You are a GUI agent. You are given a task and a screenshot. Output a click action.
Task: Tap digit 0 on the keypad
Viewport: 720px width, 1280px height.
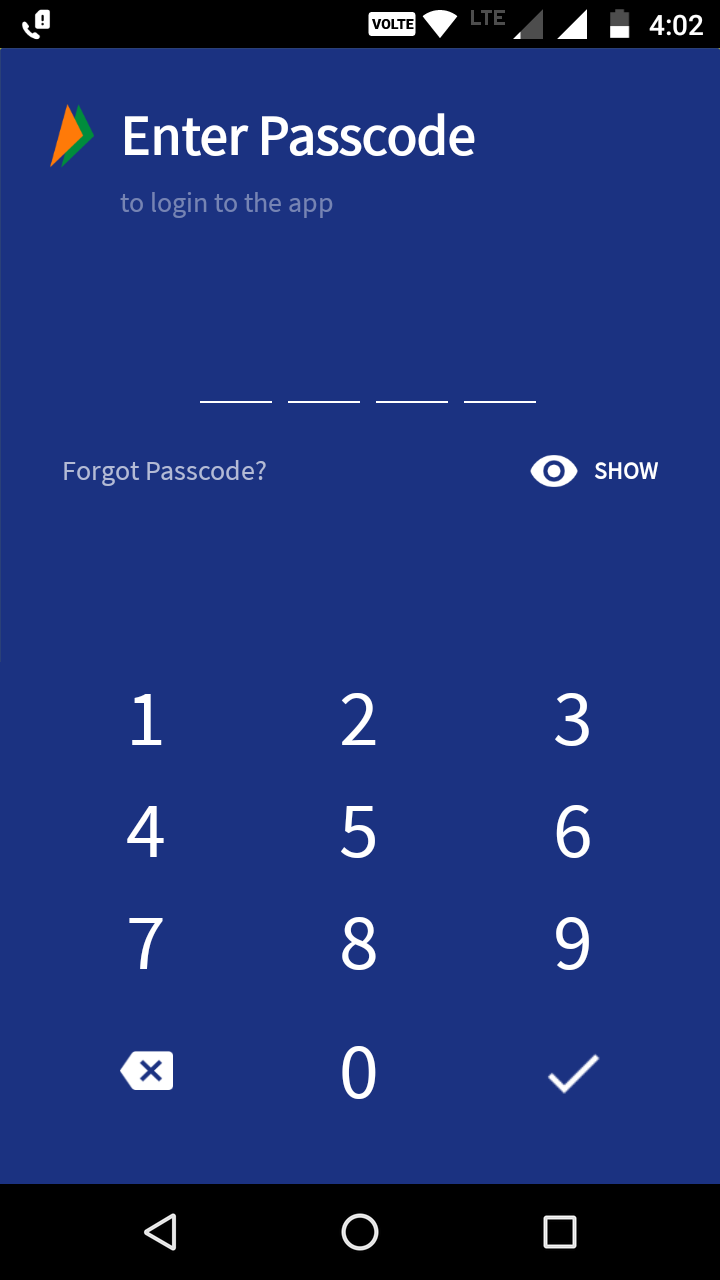tap(359, 1070)
